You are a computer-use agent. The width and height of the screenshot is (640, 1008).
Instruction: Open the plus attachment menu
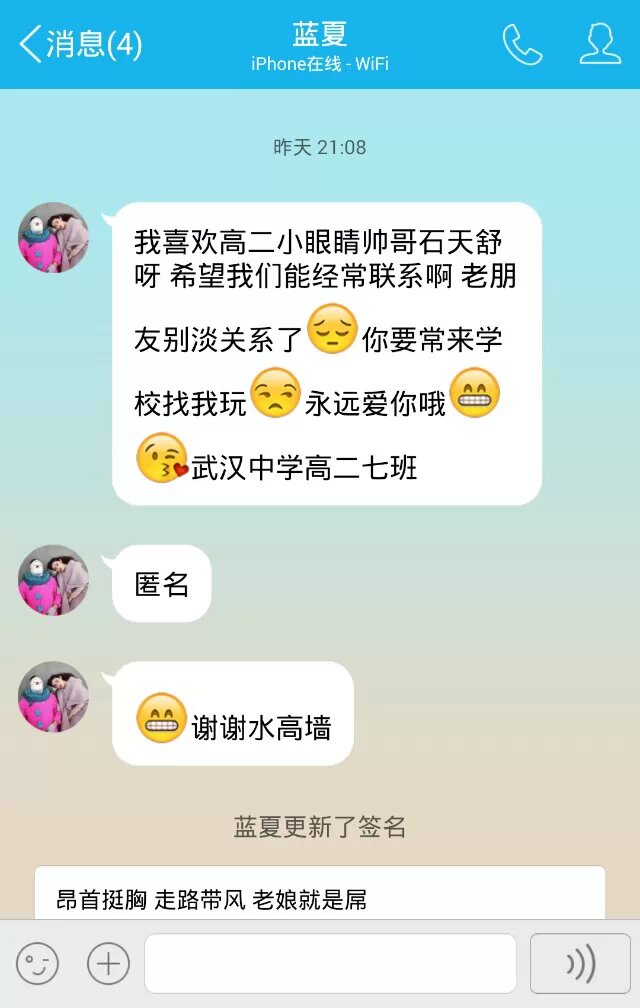108,964
